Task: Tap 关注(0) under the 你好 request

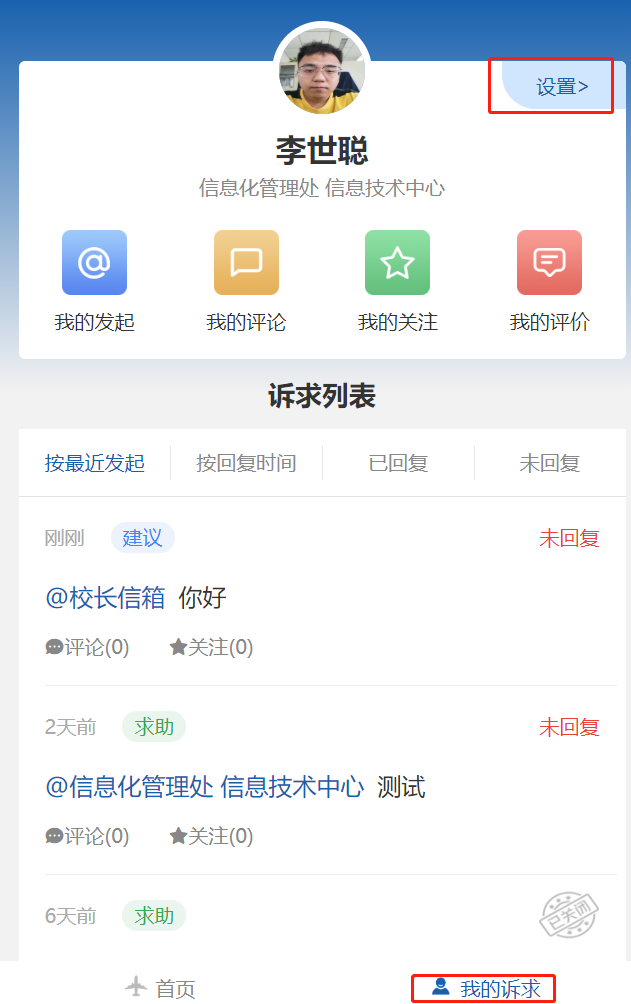Action: (211, 647)
